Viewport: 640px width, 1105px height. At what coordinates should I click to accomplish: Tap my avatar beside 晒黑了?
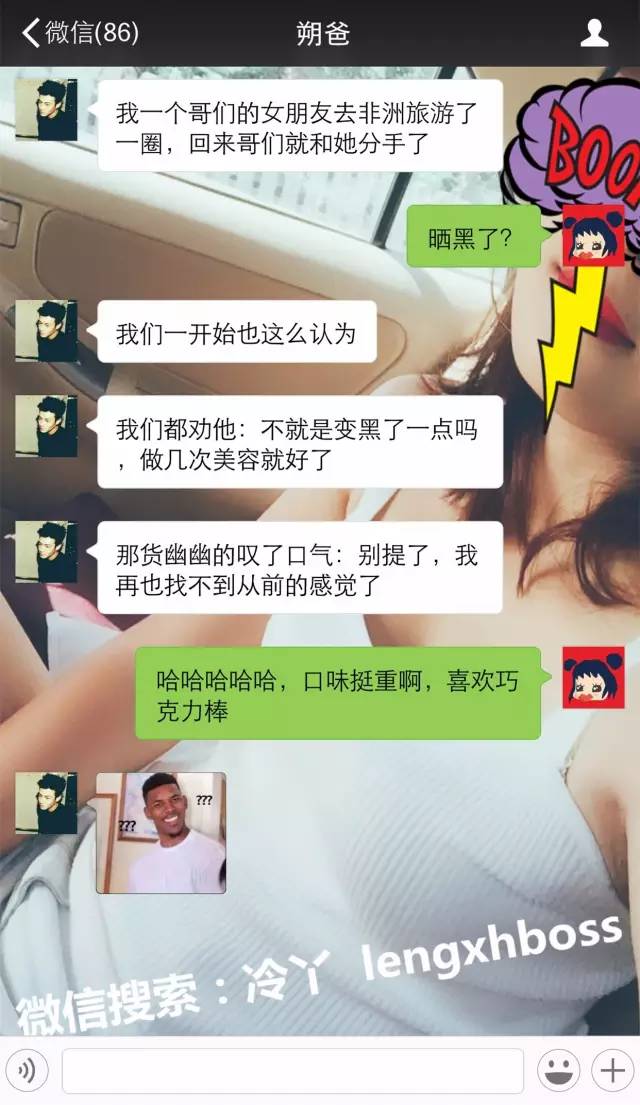593,235
